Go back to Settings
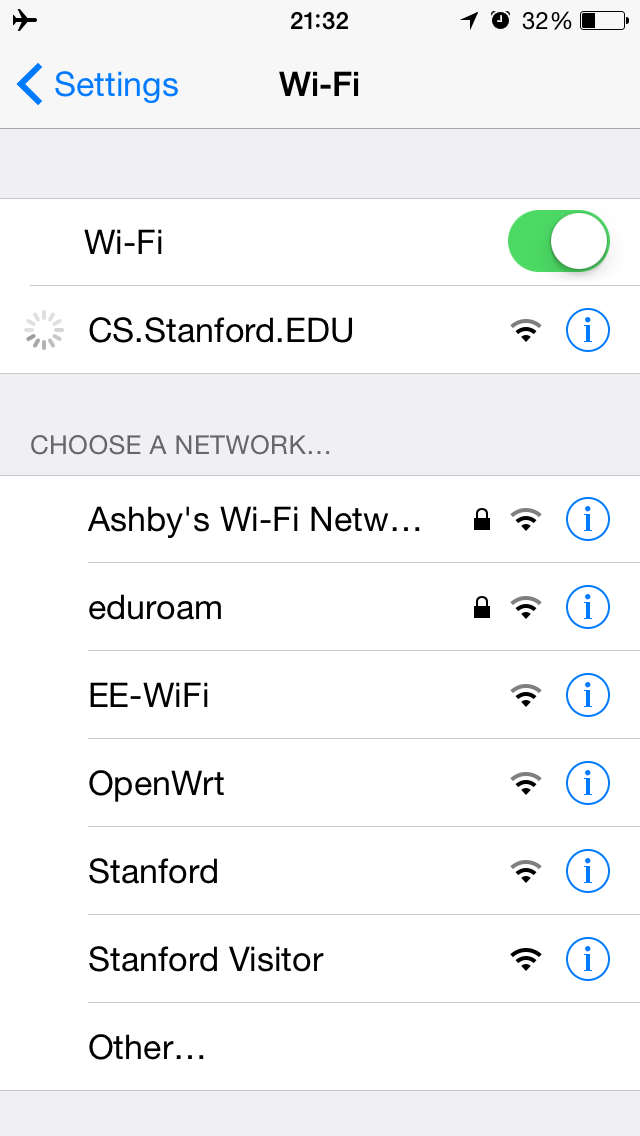This screenshot has width=640, height=1136. [97, 84]
